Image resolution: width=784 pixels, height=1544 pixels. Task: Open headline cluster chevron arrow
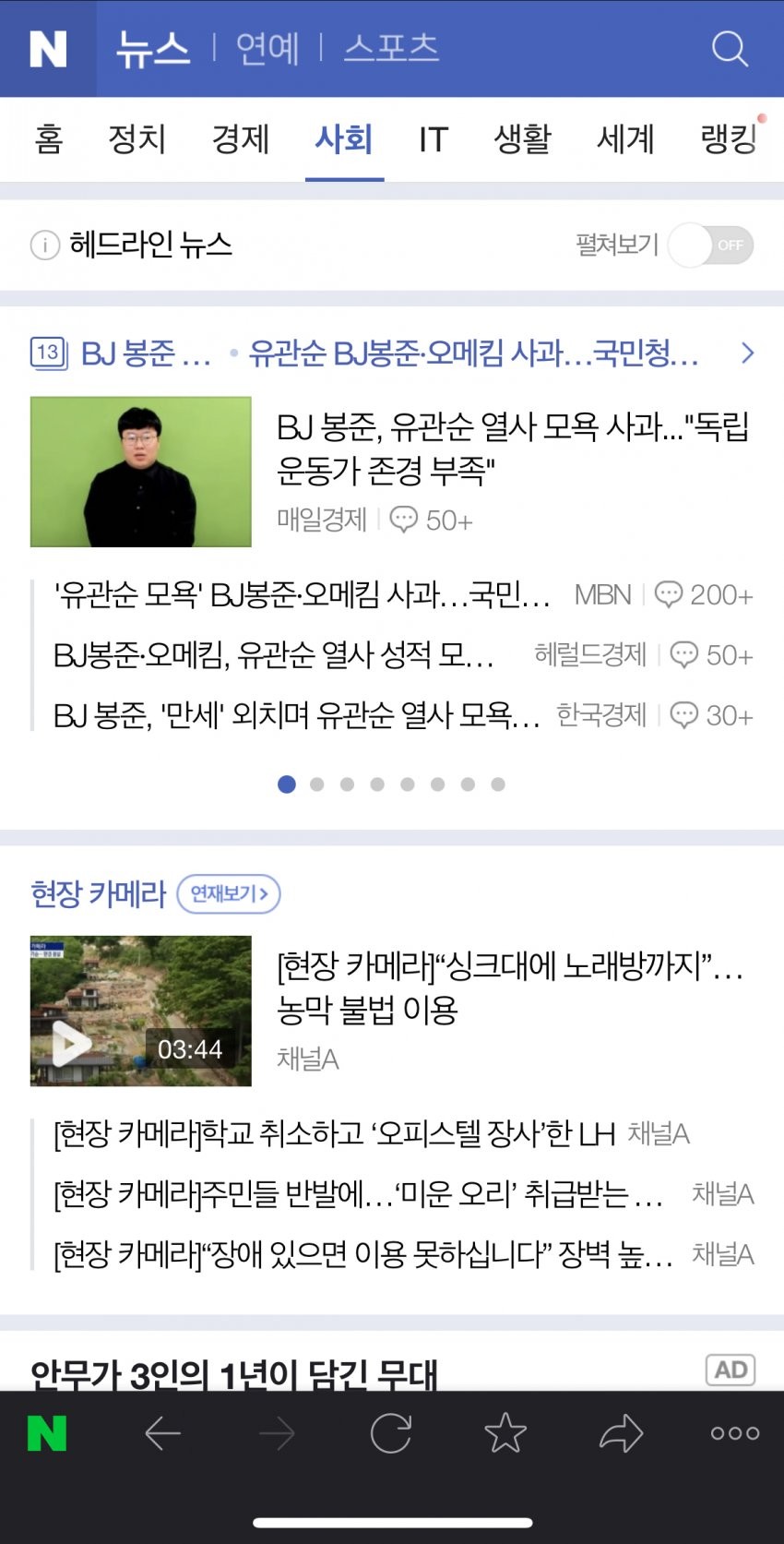click(747, 353)
